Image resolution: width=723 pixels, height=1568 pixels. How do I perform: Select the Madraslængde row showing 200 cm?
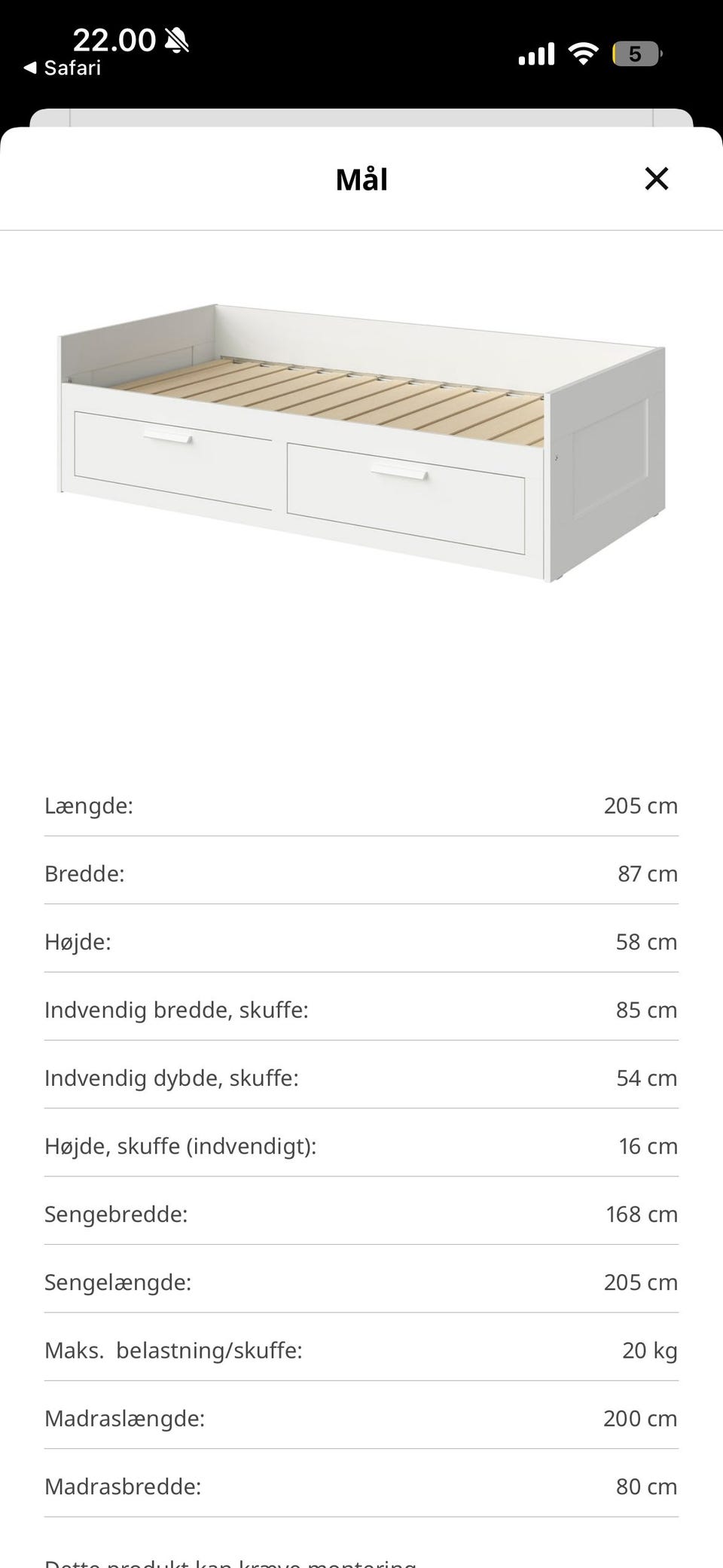(361, 1418)
